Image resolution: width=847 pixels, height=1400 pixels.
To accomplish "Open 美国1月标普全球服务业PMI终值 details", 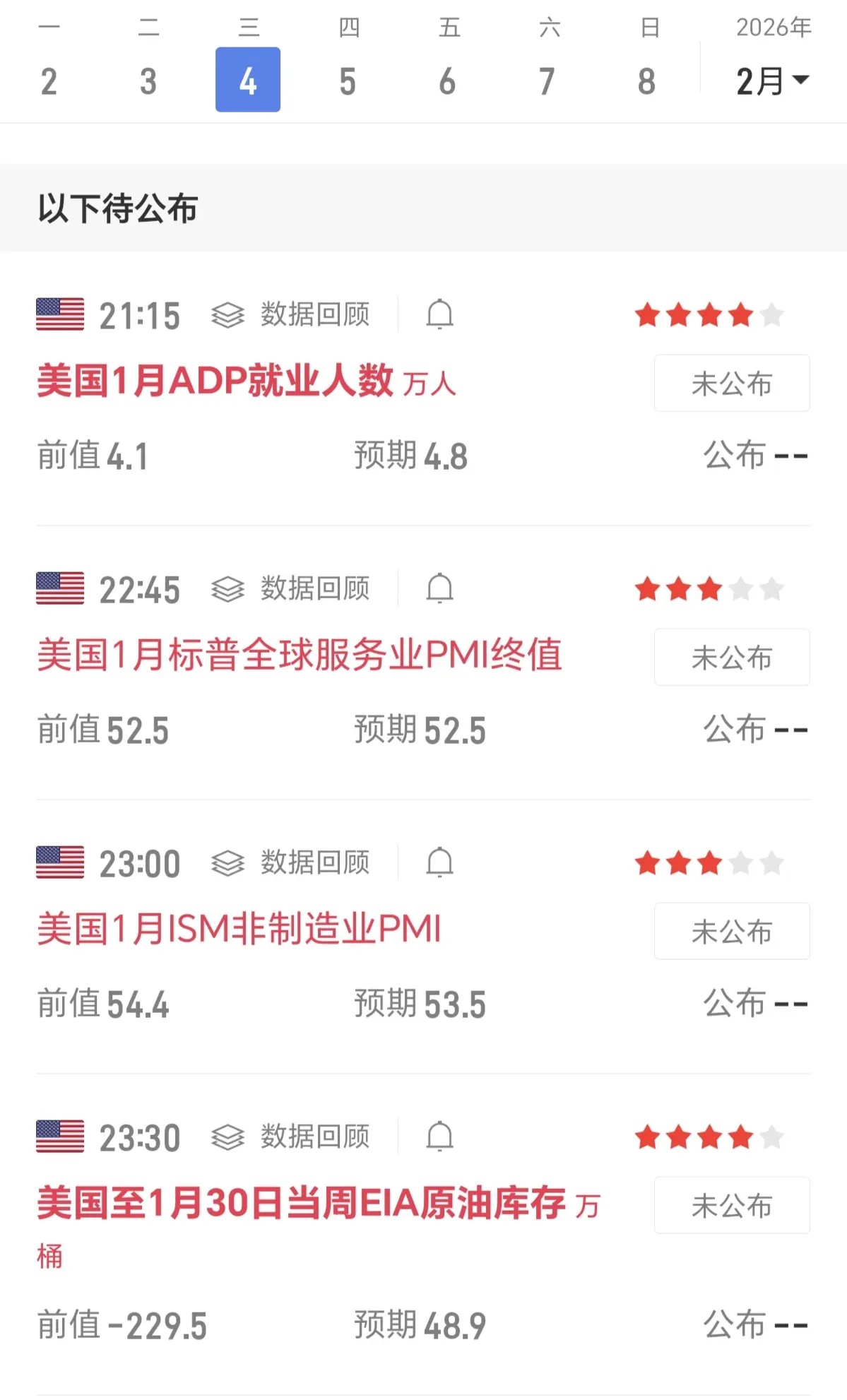I will 300,655.
